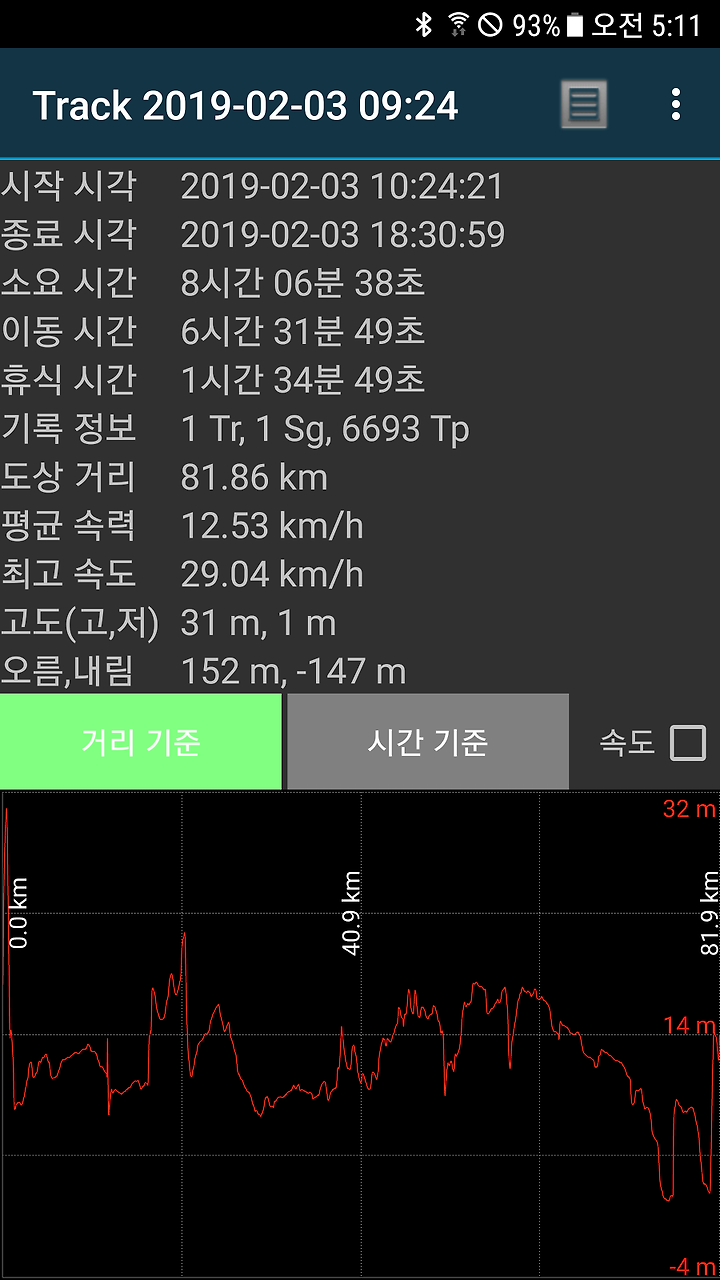
Task: Open the list icon in the app bar
Action: [x=583, y=104]
